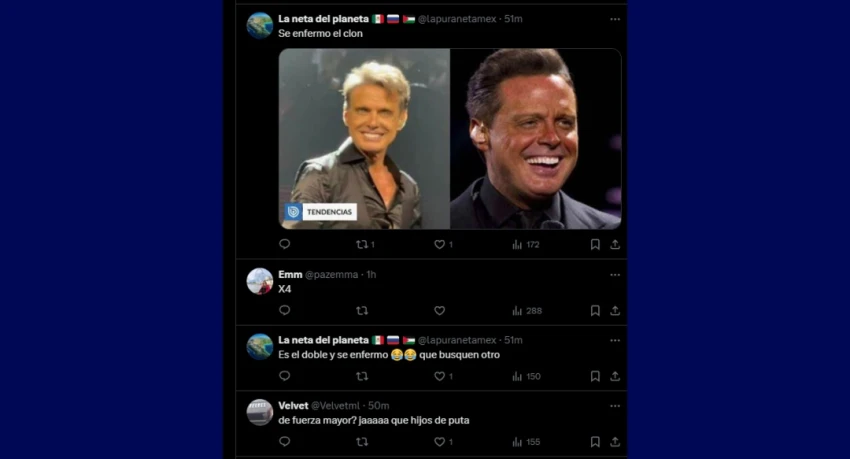Like the "Es el doble y se enfermo" post

pyautogui.click(x=439, y=376)
